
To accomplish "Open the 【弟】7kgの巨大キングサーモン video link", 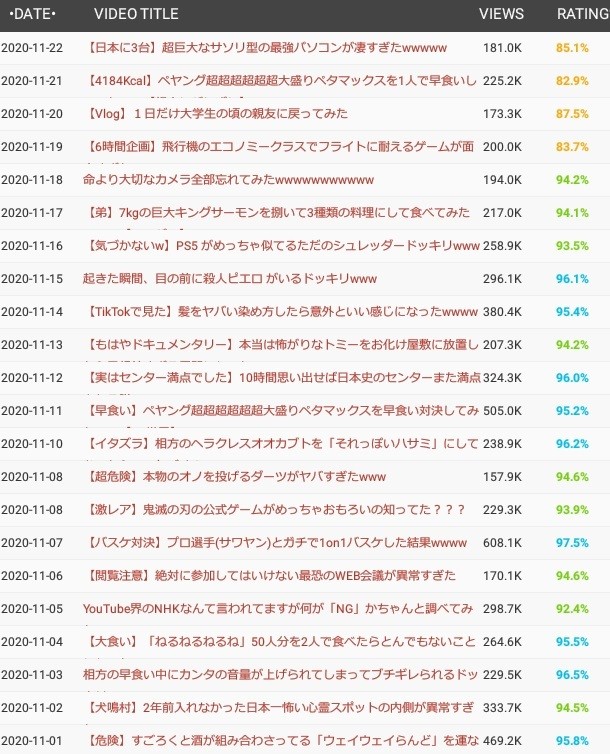I will point(277,213).
